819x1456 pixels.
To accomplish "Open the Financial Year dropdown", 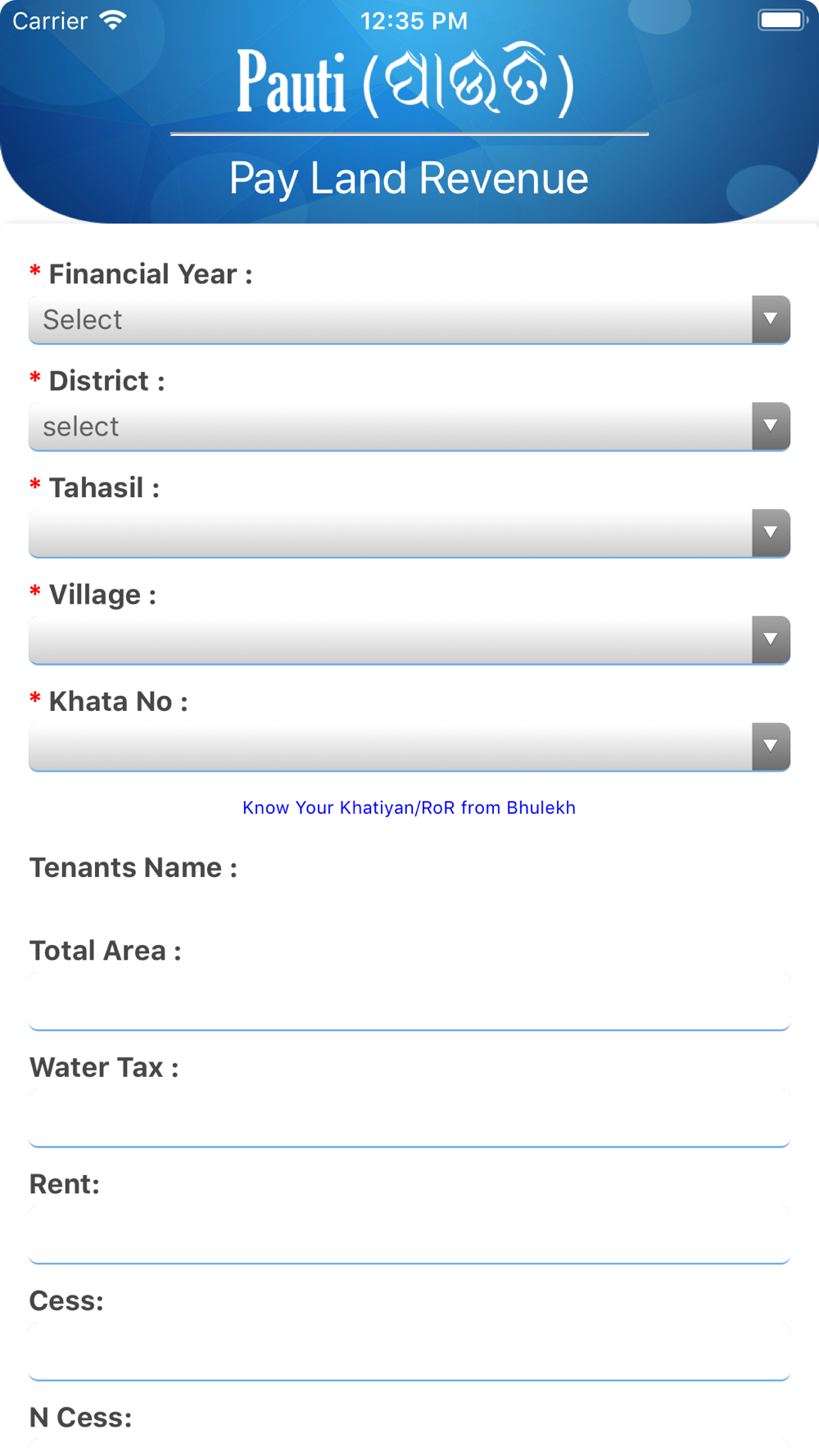I will pos(409,319).
